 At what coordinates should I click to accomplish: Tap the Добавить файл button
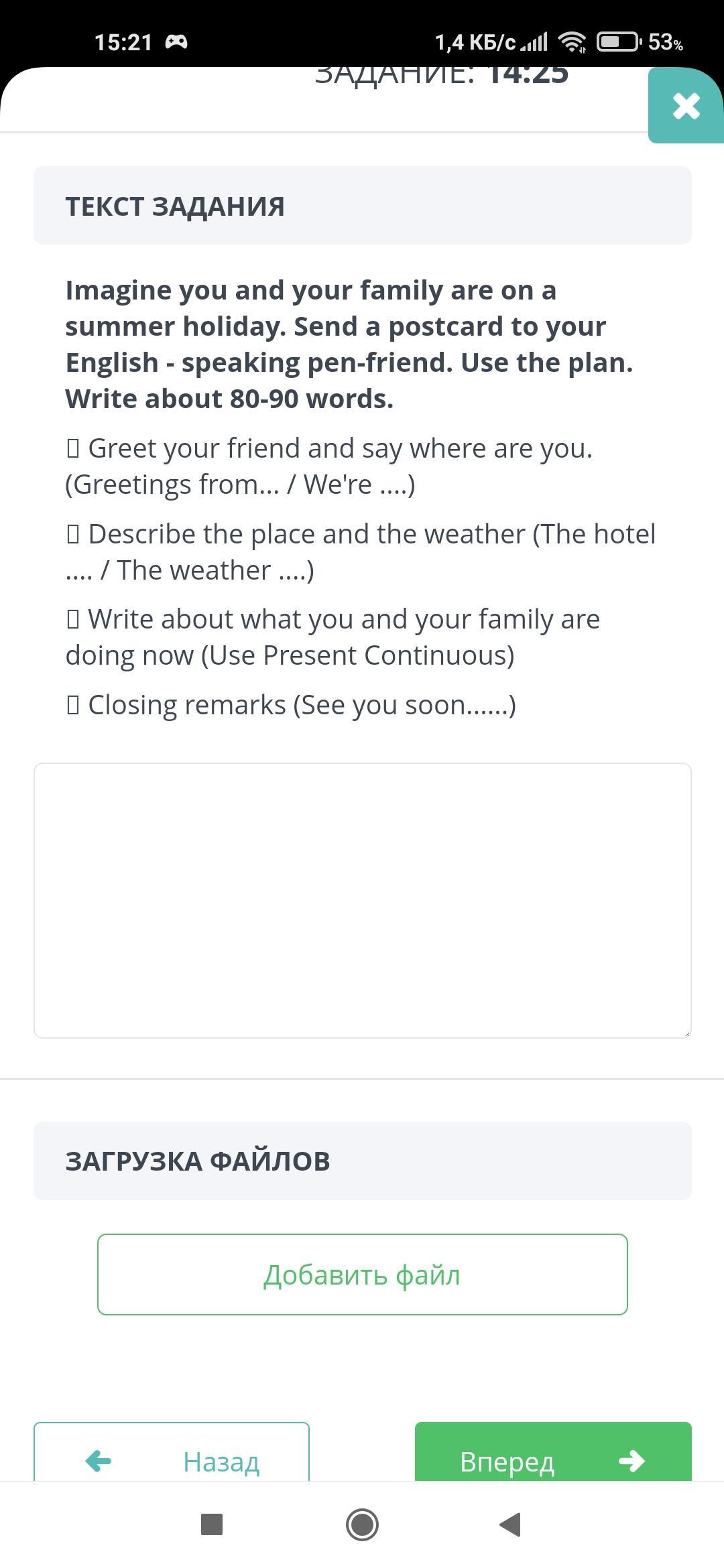(x=362, y=1275)
